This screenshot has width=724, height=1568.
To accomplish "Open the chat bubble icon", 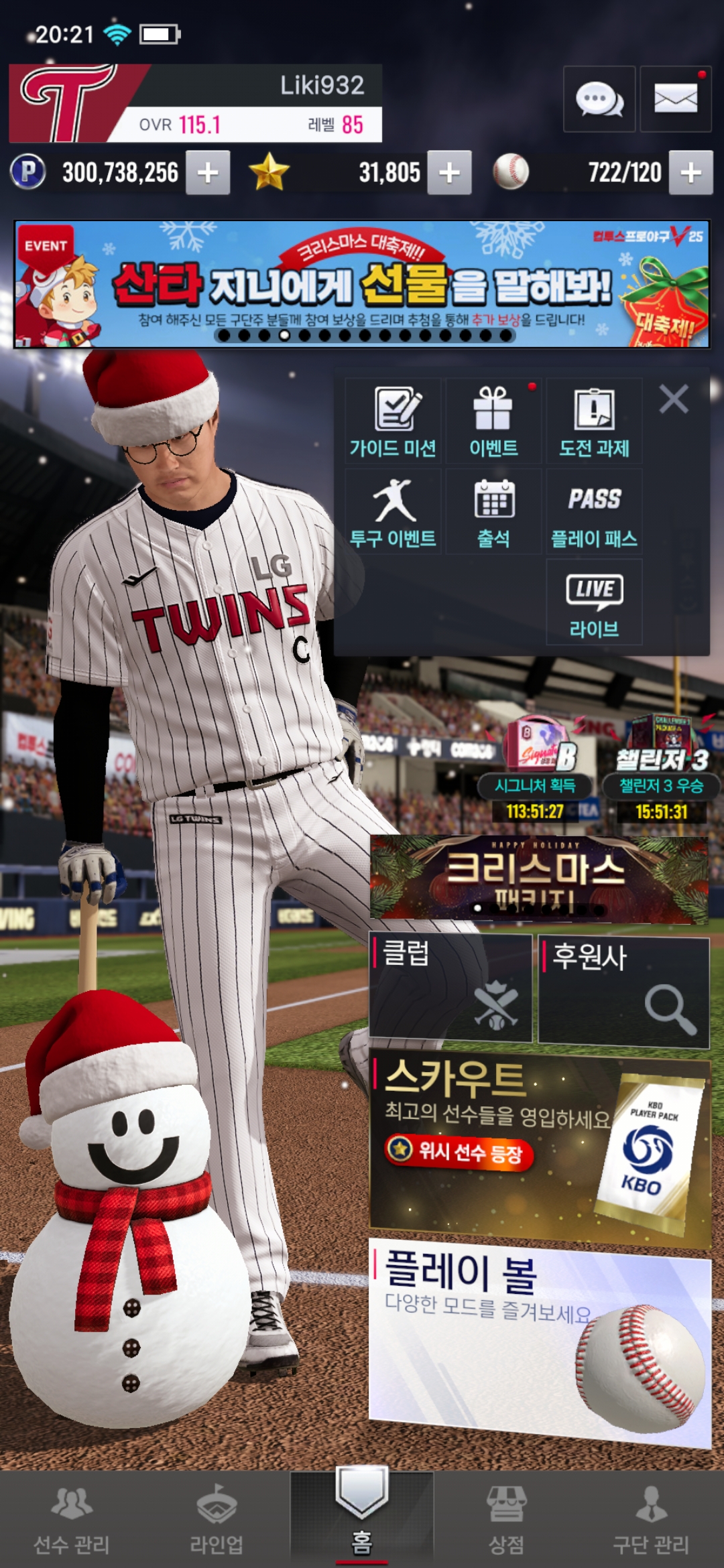I will 599,99.
